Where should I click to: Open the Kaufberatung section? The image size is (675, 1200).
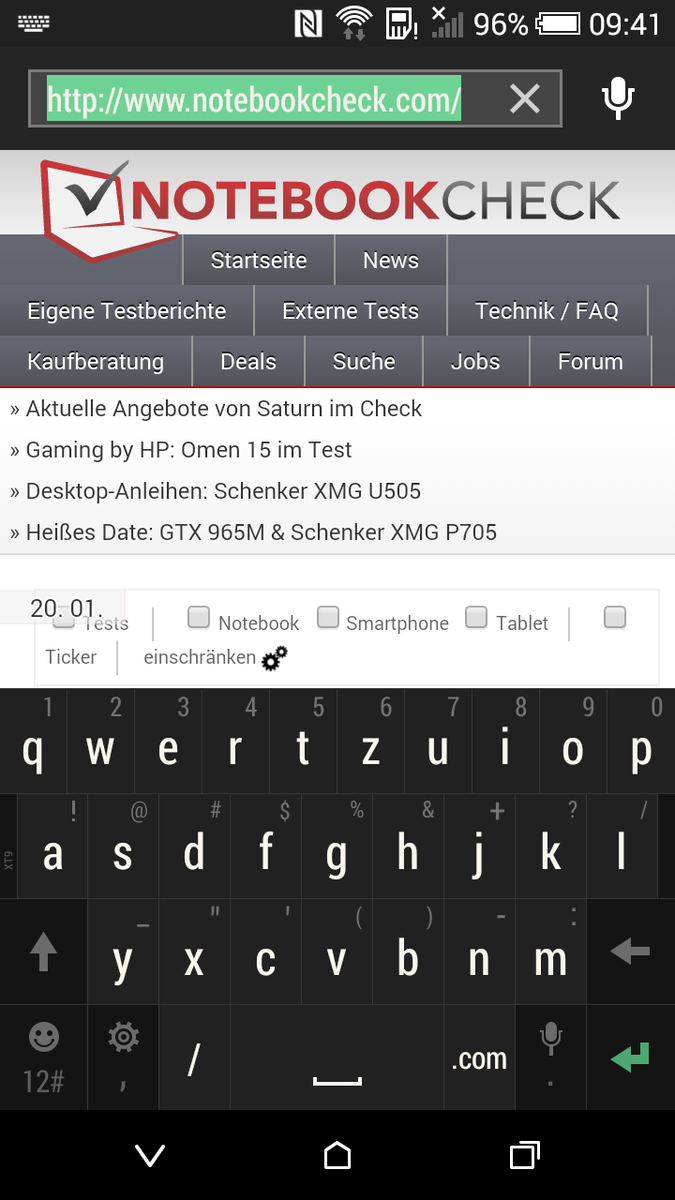click(x=96, y=362)
